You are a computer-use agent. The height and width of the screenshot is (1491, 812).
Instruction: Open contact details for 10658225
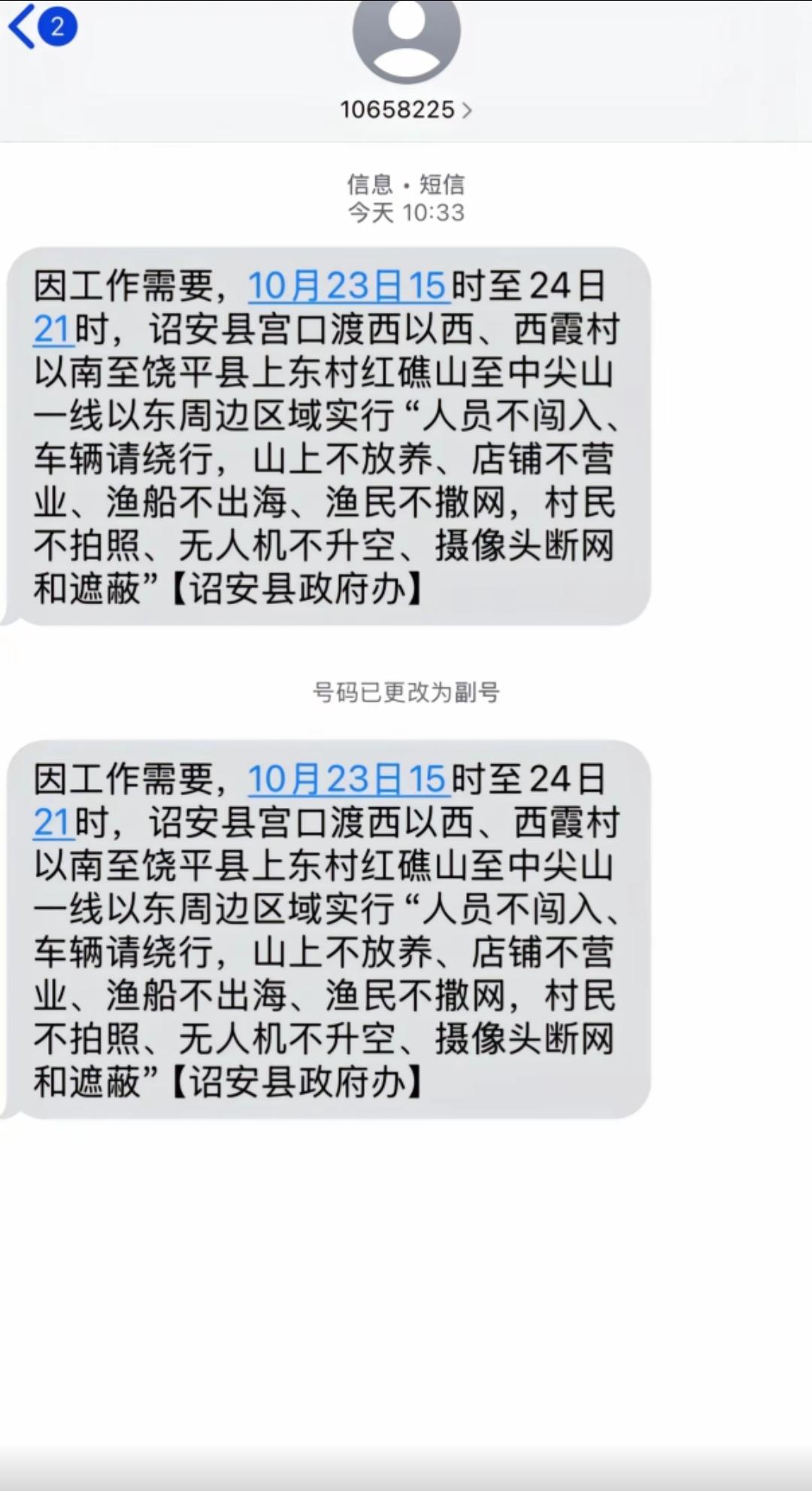pyautogui.click(x=405, y=110)
